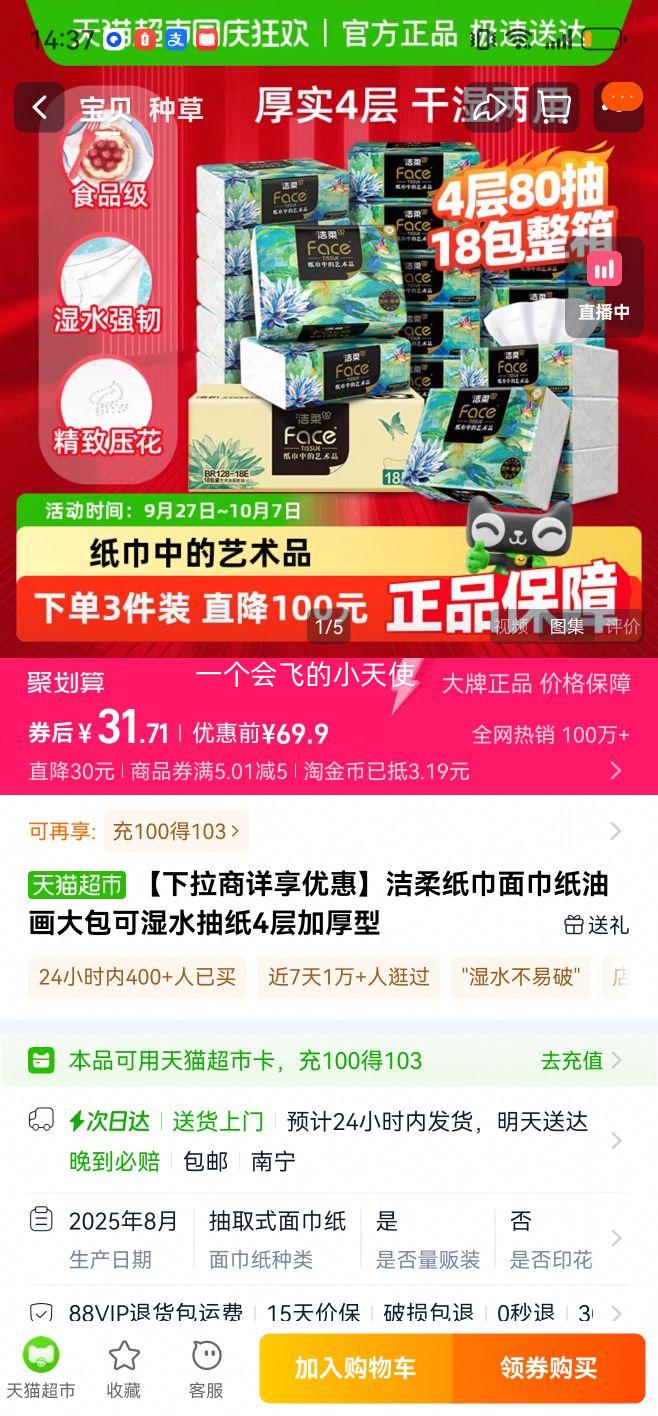The width and height of the screenshot is (658, 1416).
Task: Go to 天猫超市 store
Action: (x=41, y=1368)
